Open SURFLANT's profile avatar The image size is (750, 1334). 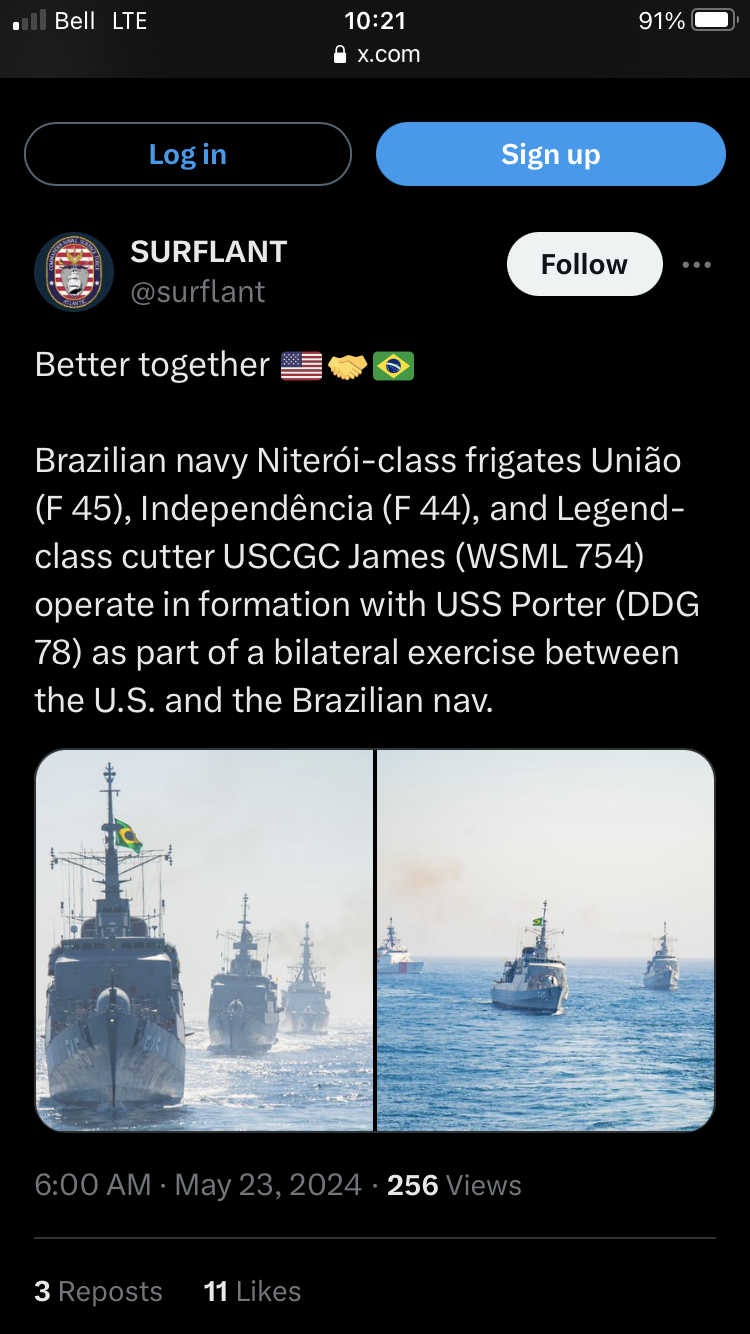[74, 271]
